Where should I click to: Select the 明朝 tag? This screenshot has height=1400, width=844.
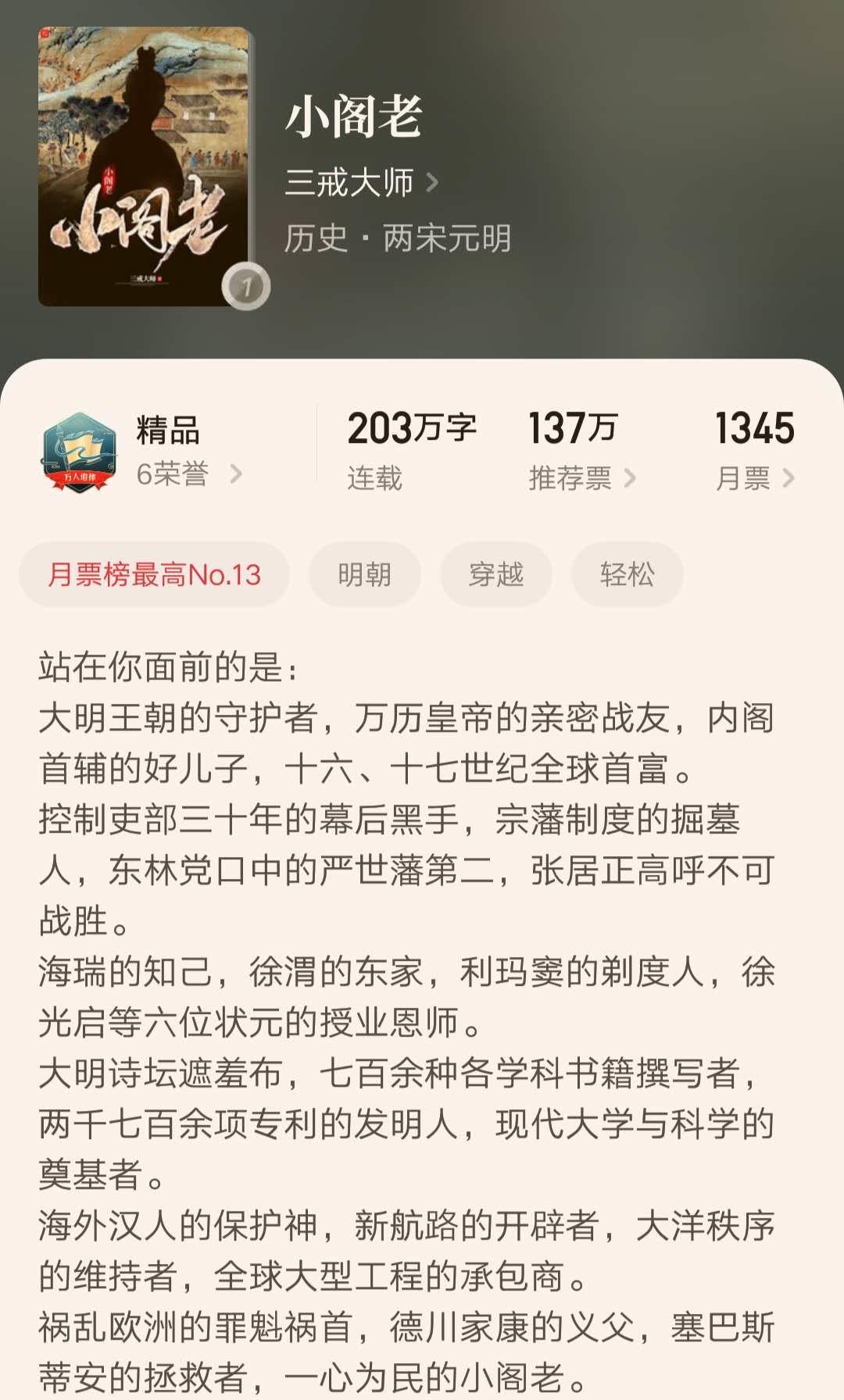coord(364,575)
